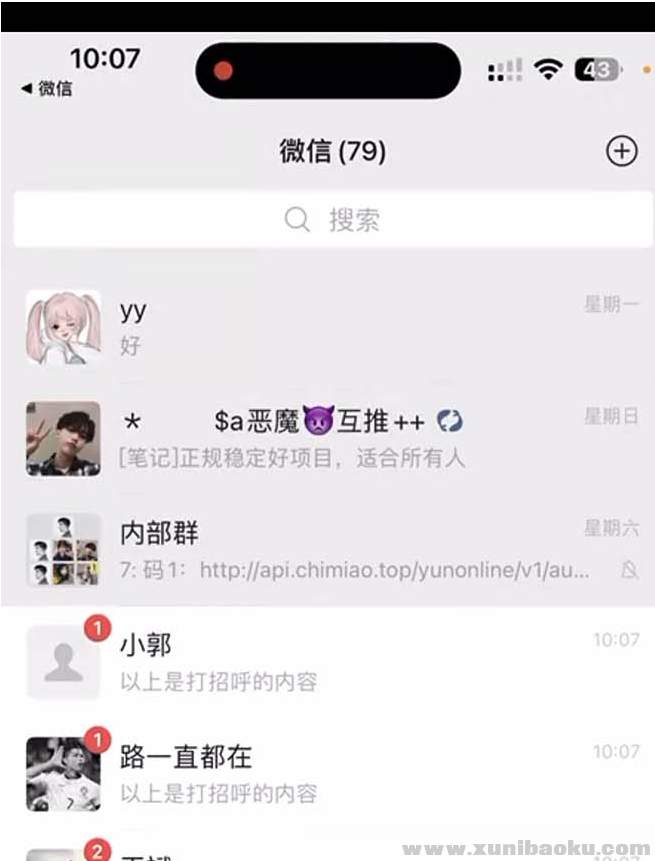Open the plus menu in the top bar
Image resolution: width=655 pixels, height=861 pixels.
point(621,151)
